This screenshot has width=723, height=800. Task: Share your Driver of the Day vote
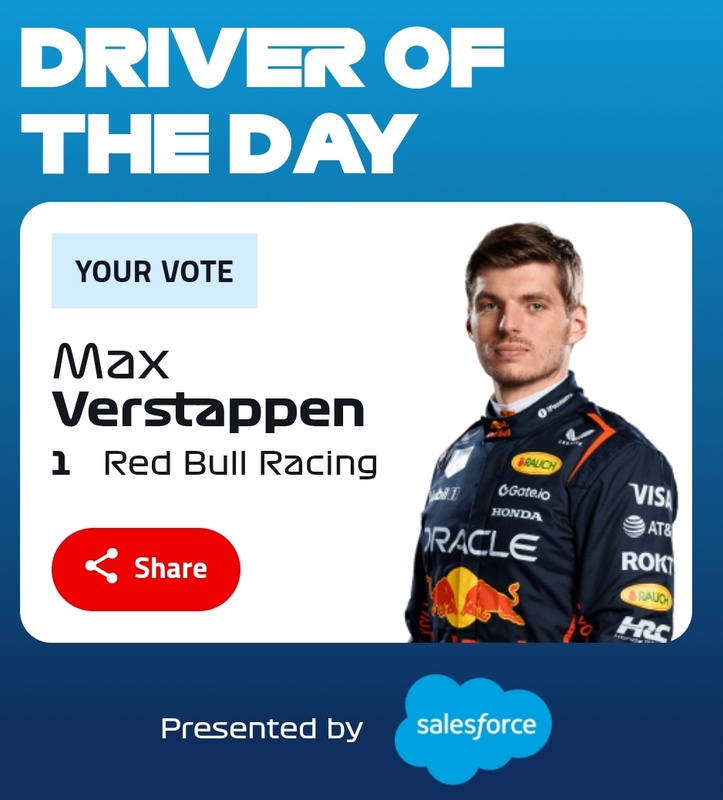pos(146,568)
